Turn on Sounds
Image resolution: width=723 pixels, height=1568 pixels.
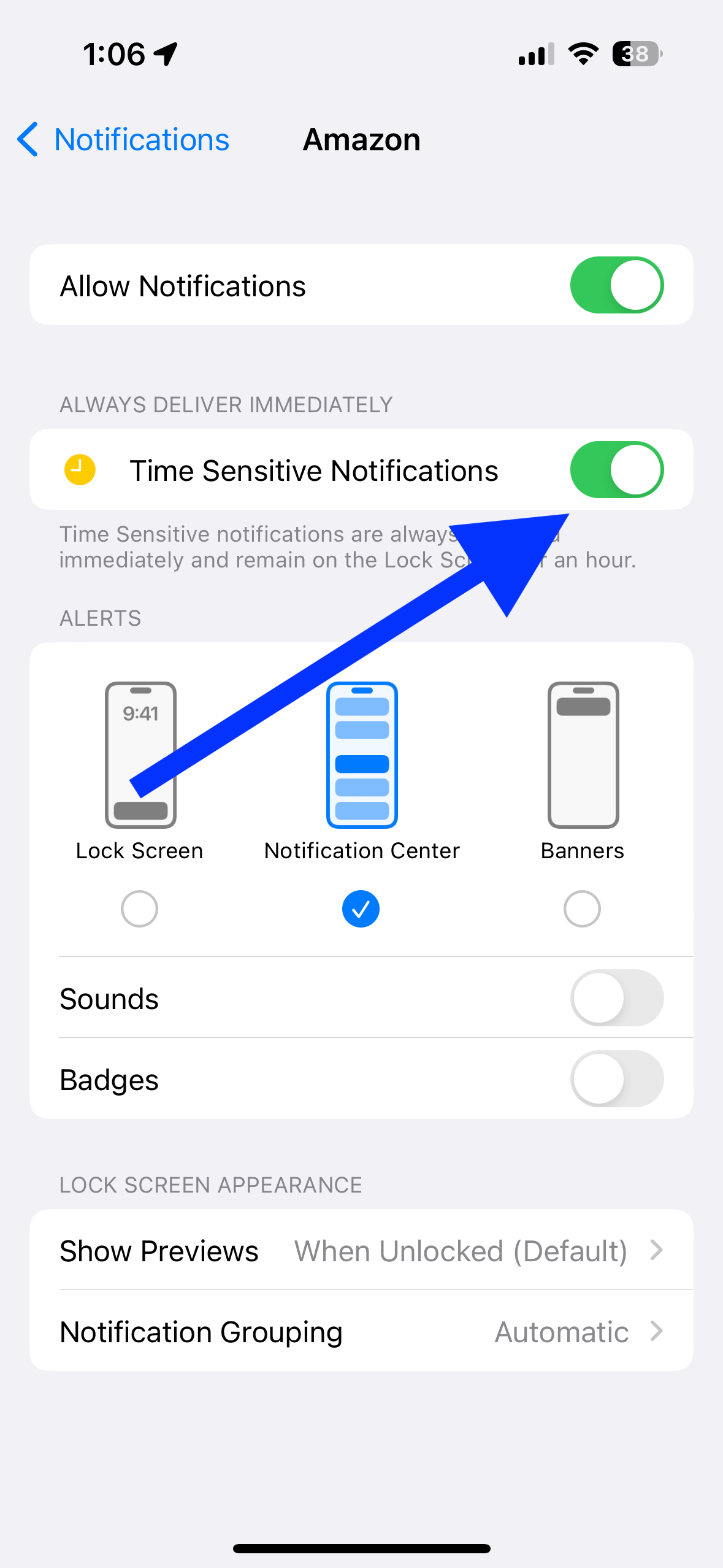tap(616, 998)
